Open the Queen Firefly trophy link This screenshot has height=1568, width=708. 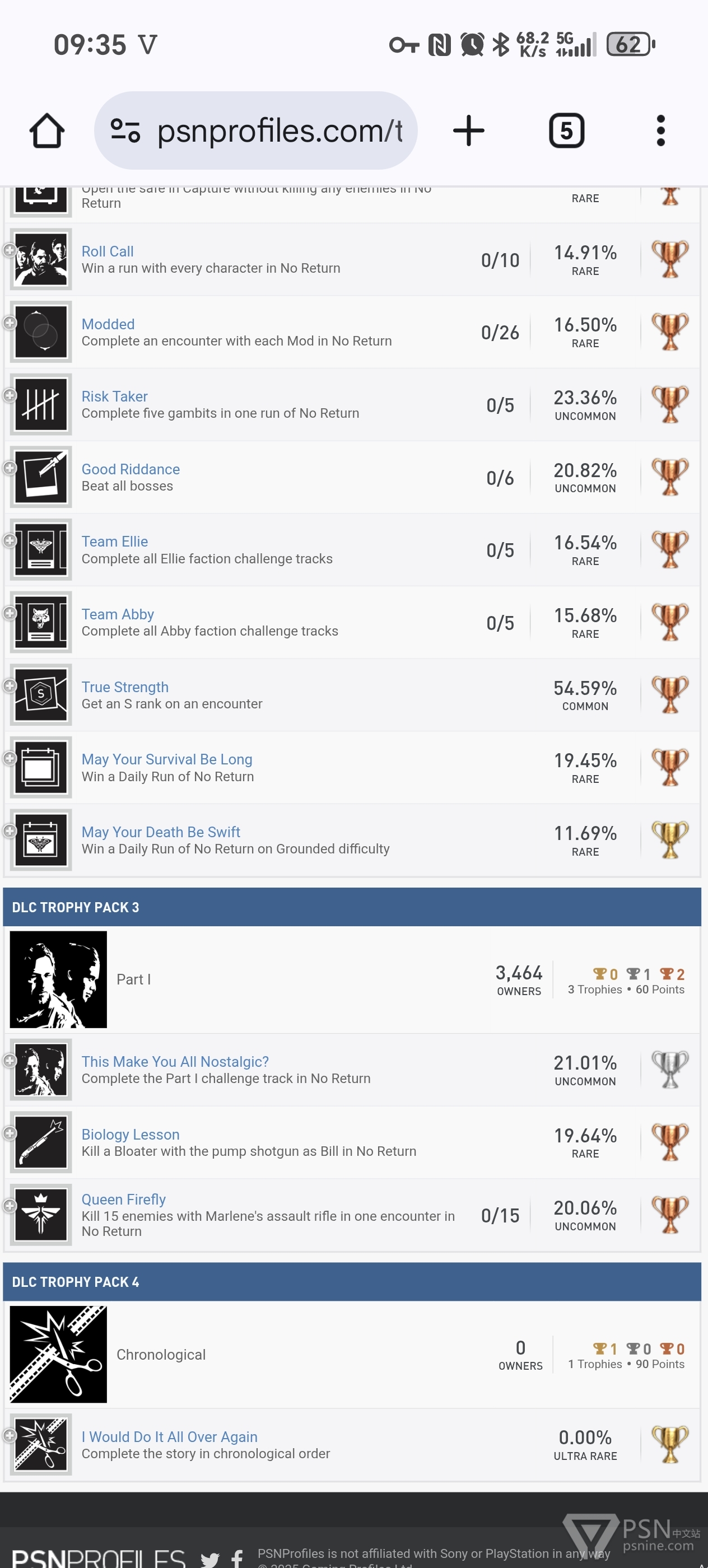124,1199
